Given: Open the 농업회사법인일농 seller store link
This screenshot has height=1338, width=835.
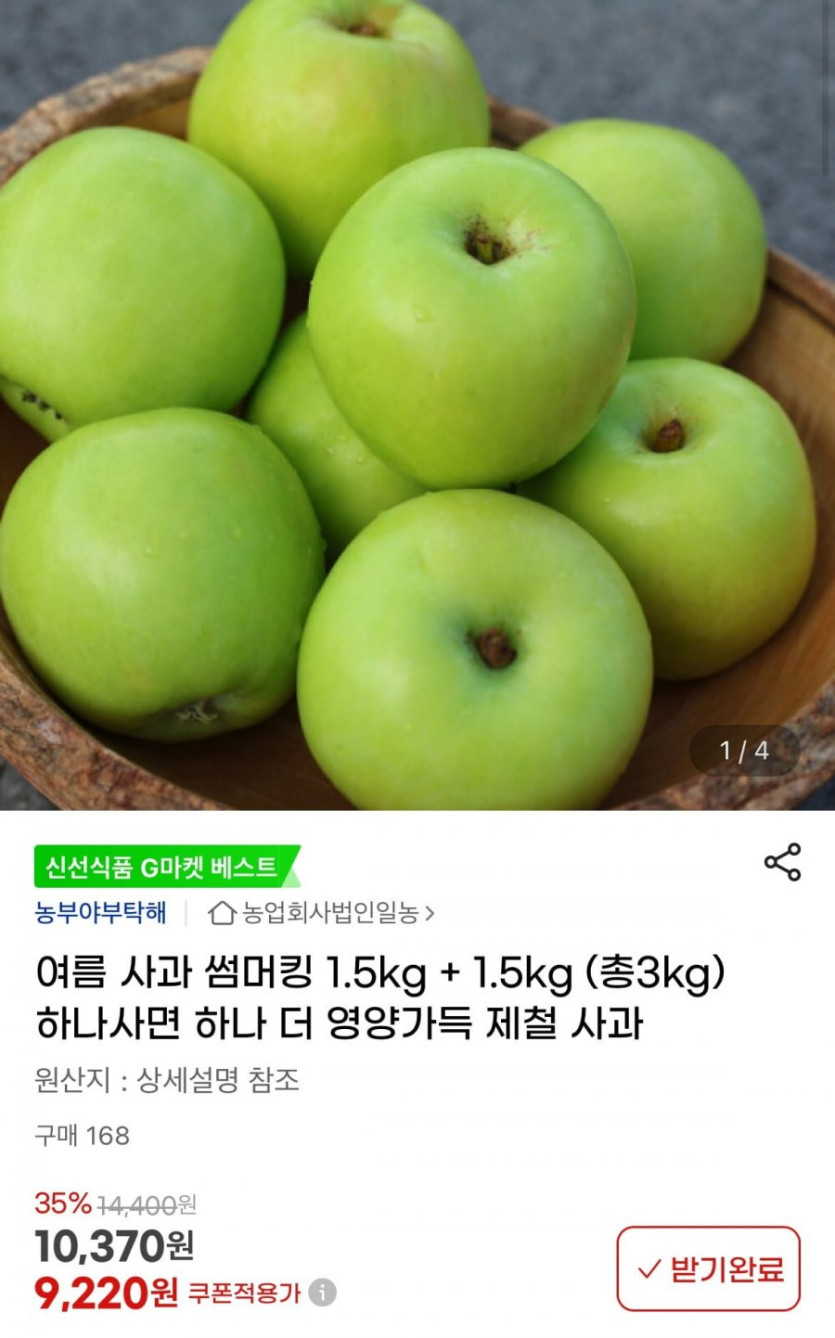Looking at the screenshot, I should (x=322, y=913).
